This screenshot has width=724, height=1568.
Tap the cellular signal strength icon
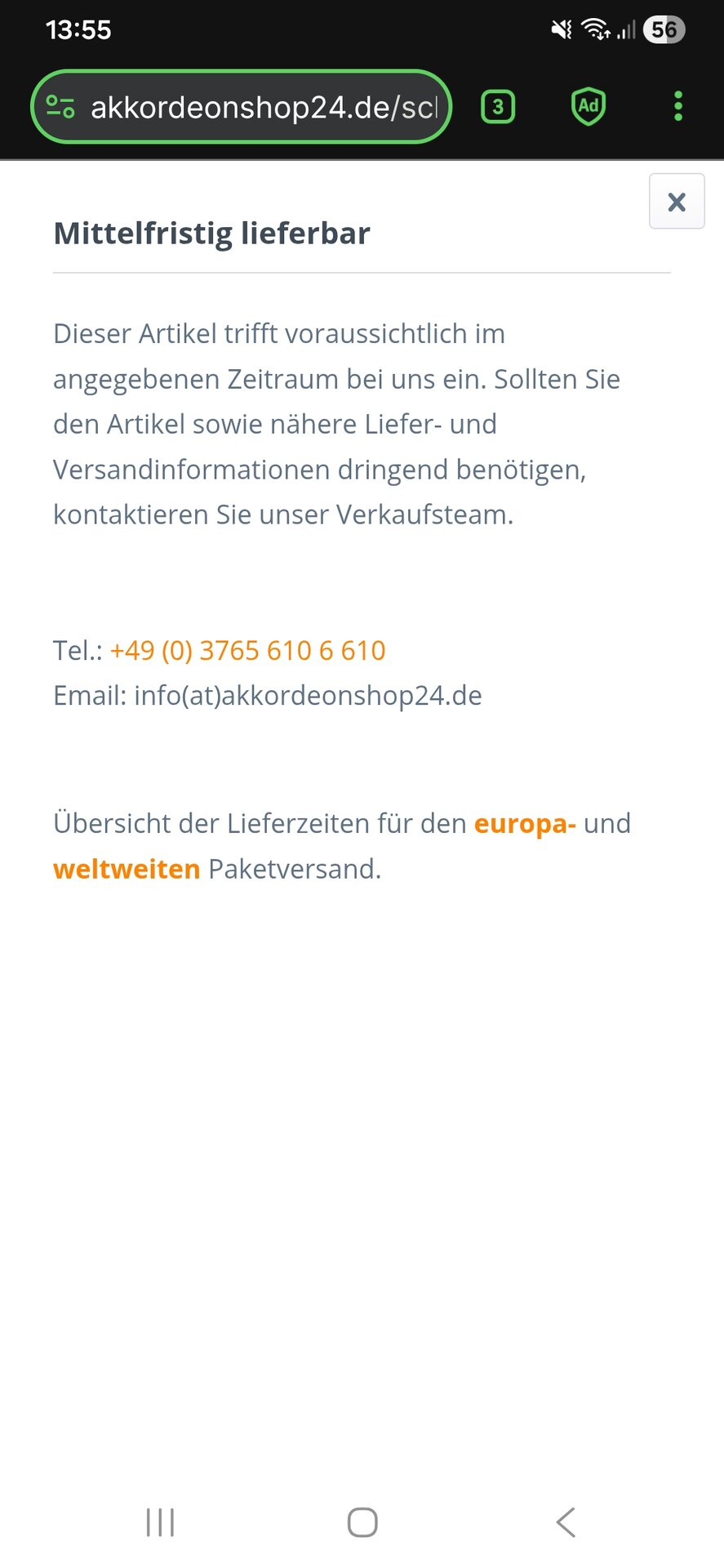pyautogui.click(x=625, y=29)
